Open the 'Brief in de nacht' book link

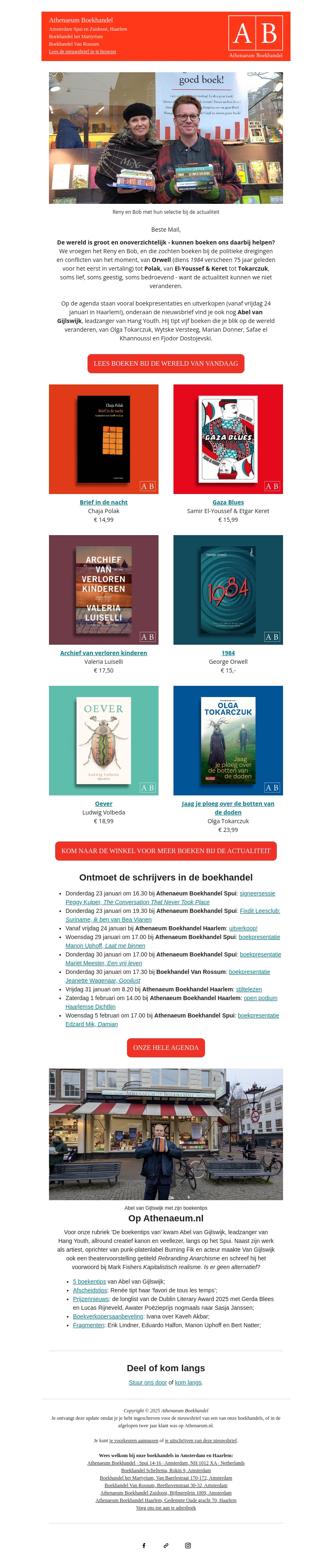pyautogui.click(x=103, y=502)
